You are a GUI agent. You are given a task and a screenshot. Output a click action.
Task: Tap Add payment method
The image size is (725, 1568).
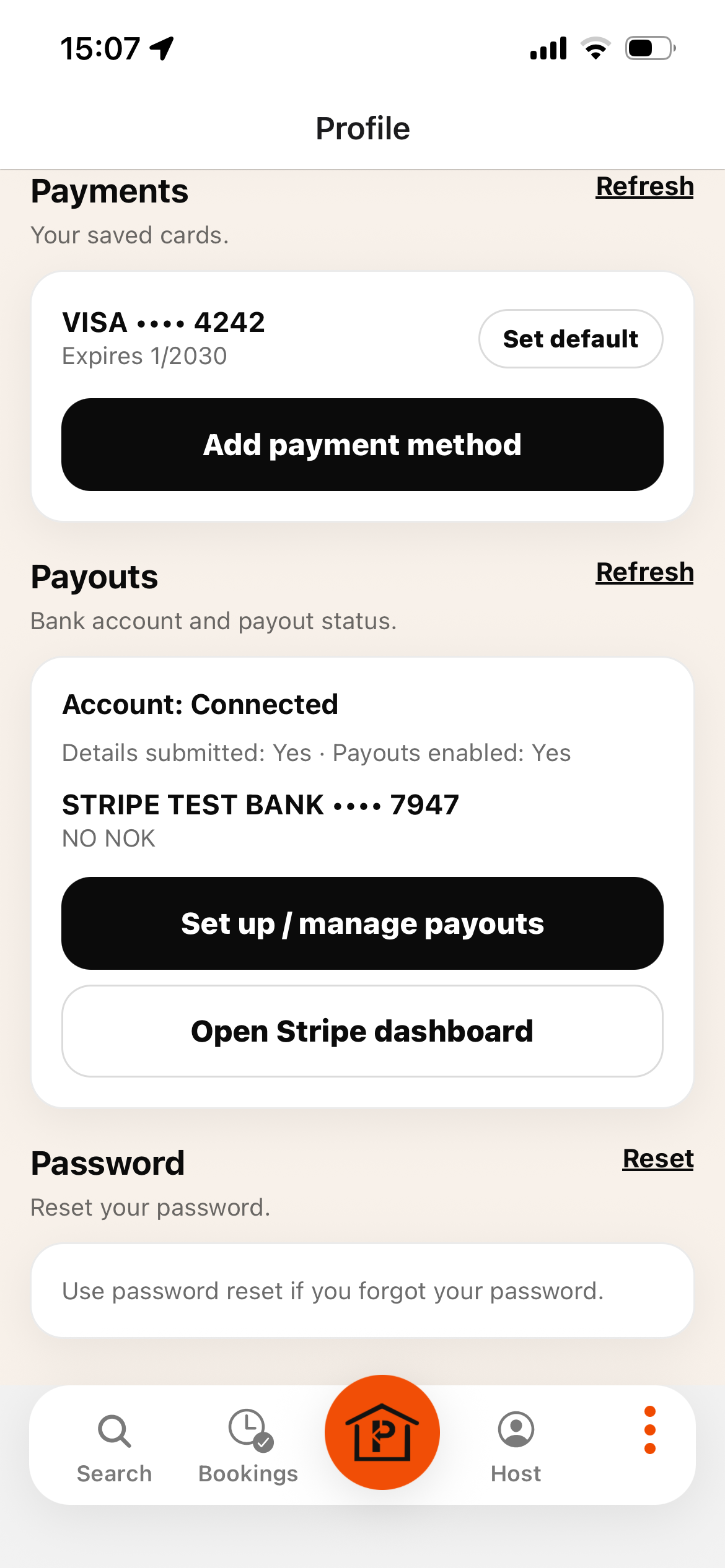(362, 445)
